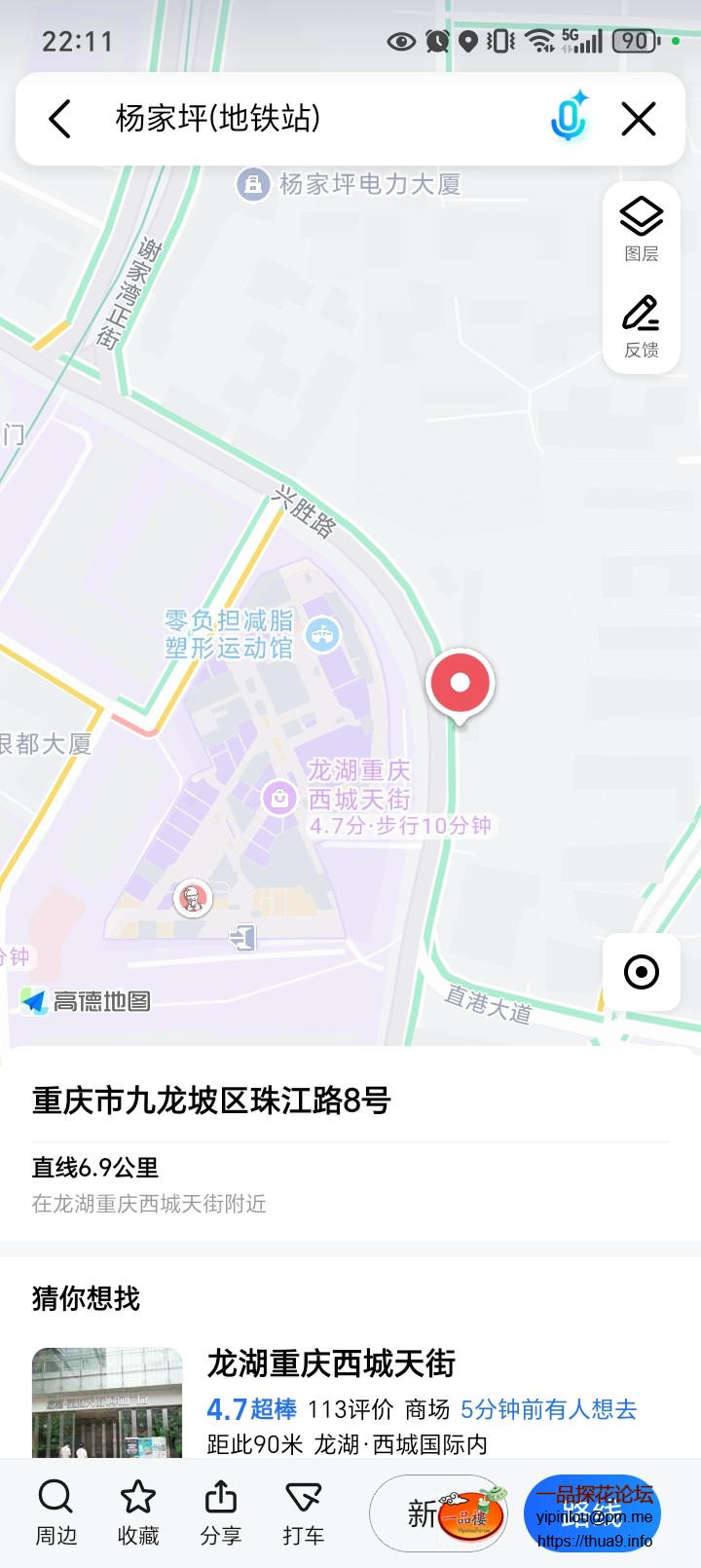Recenter the map on my location
Viewport: 701px width, 1568px height.
click(x=641, y=972)
